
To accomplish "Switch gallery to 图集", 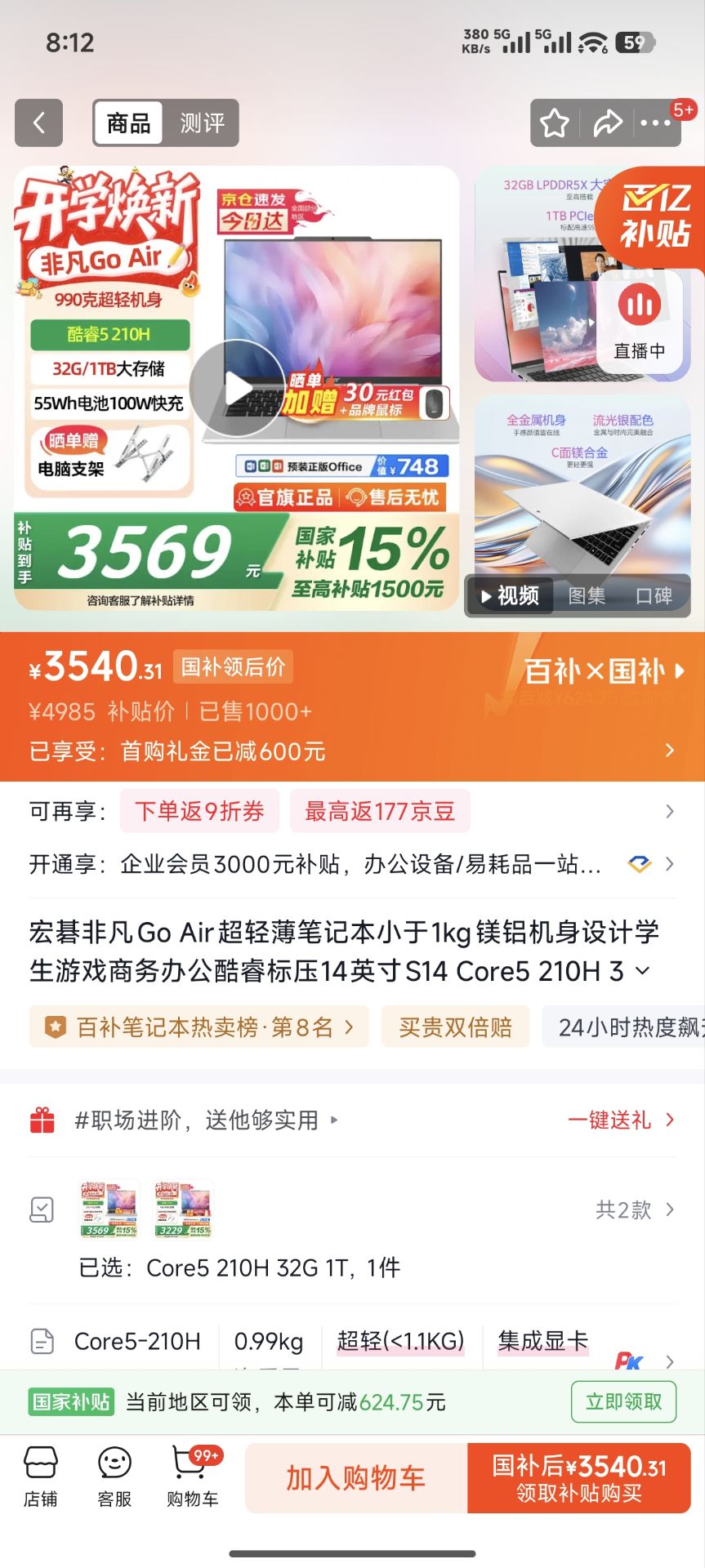I will tap(587, 596).
